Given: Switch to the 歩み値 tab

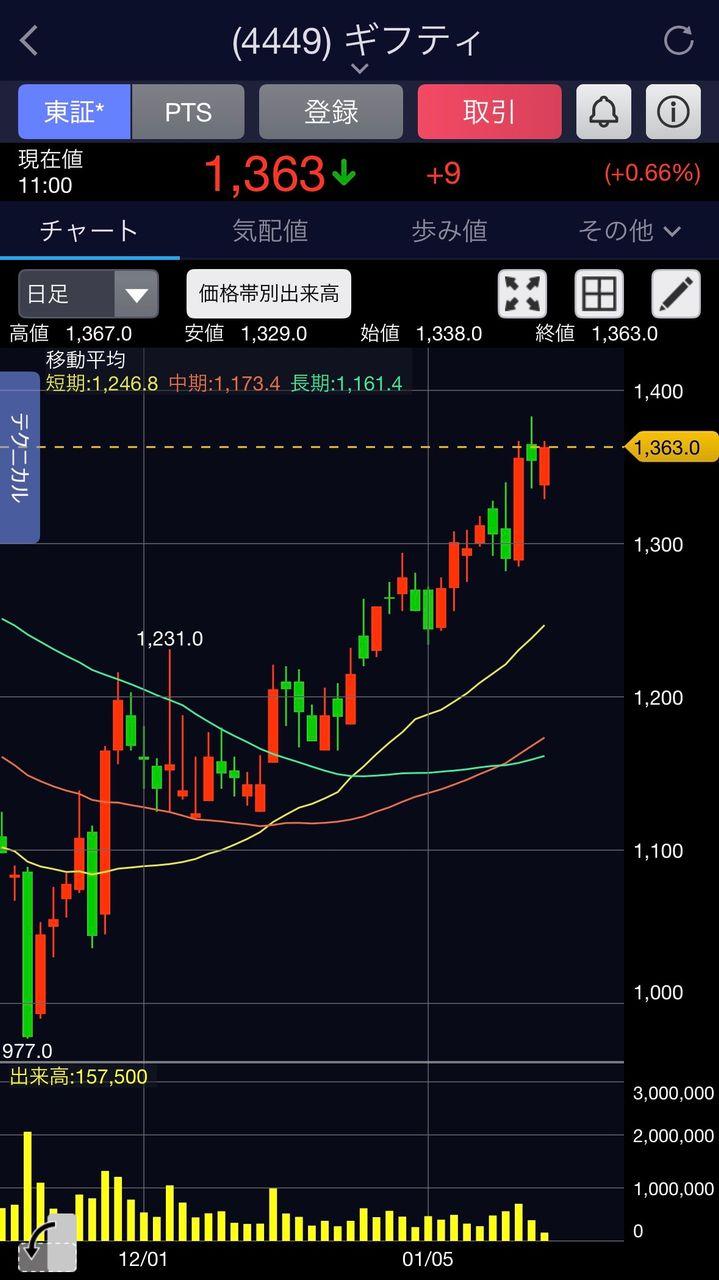Looking at the screenshot, I should point(449,231).
